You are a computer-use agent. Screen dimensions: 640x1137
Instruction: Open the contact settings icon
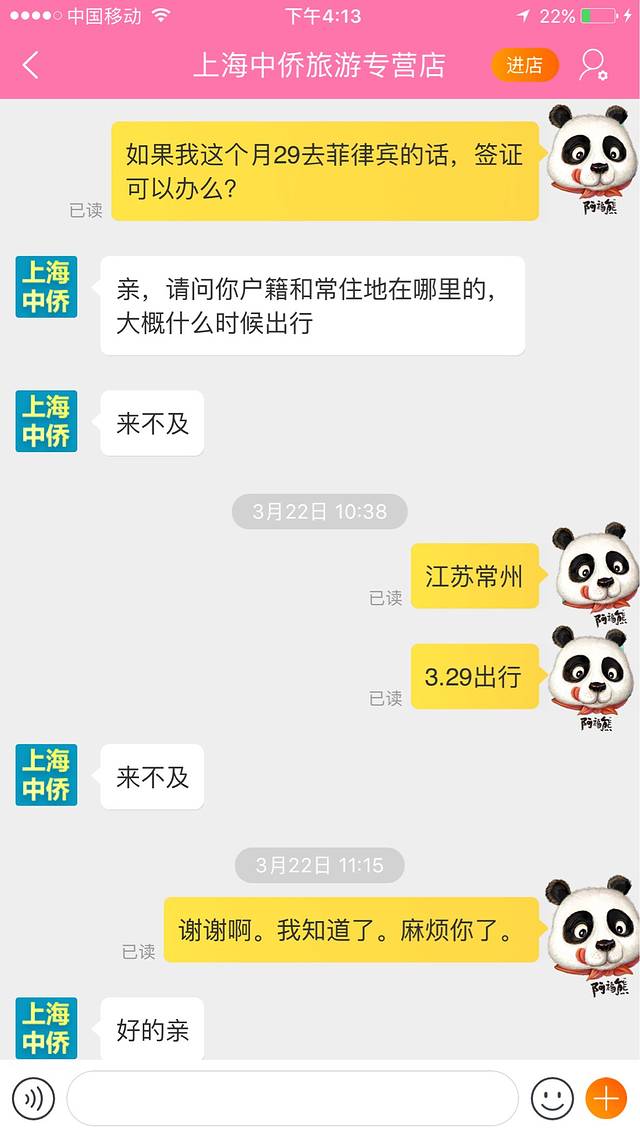[593, 66]
